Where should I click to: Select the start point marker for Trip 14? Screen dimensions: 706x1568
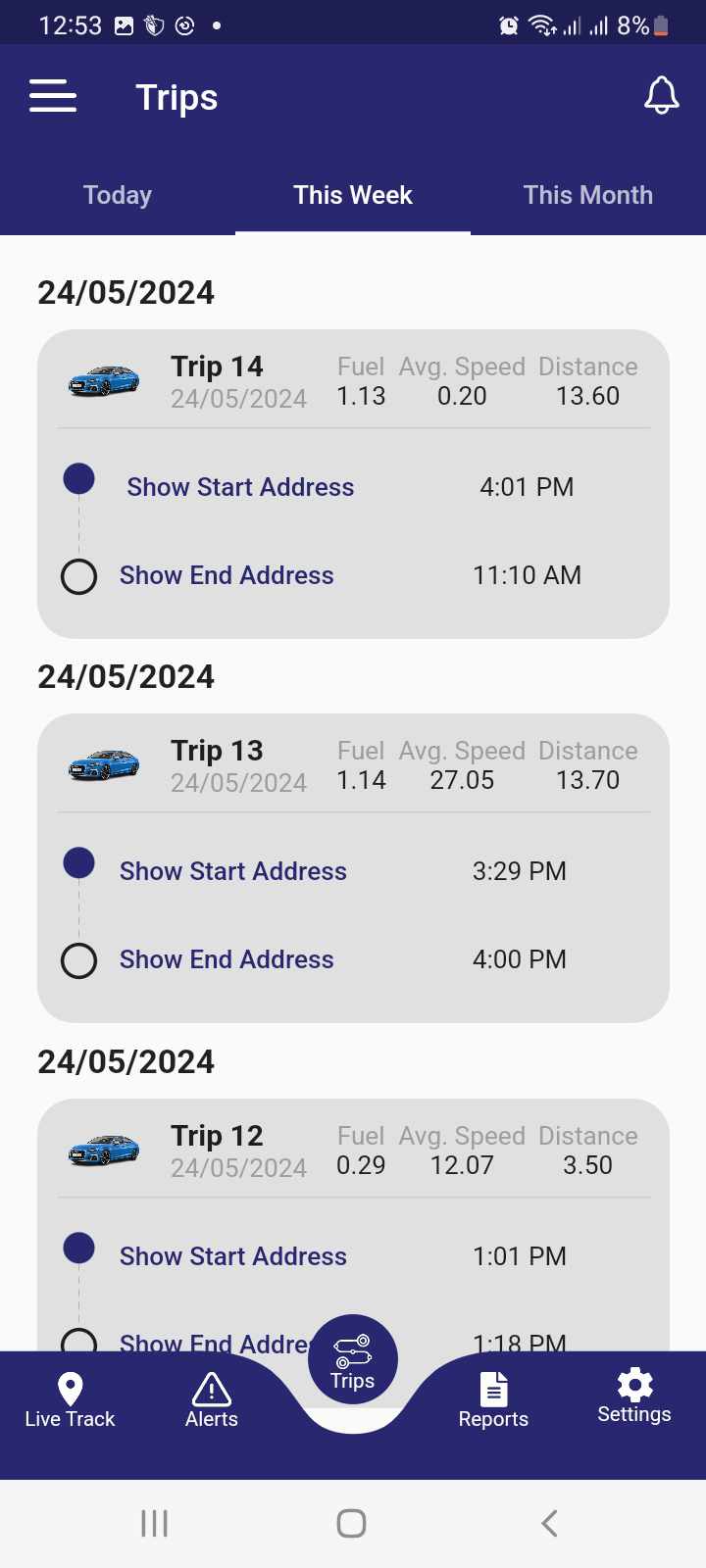(x=79, y=478)
